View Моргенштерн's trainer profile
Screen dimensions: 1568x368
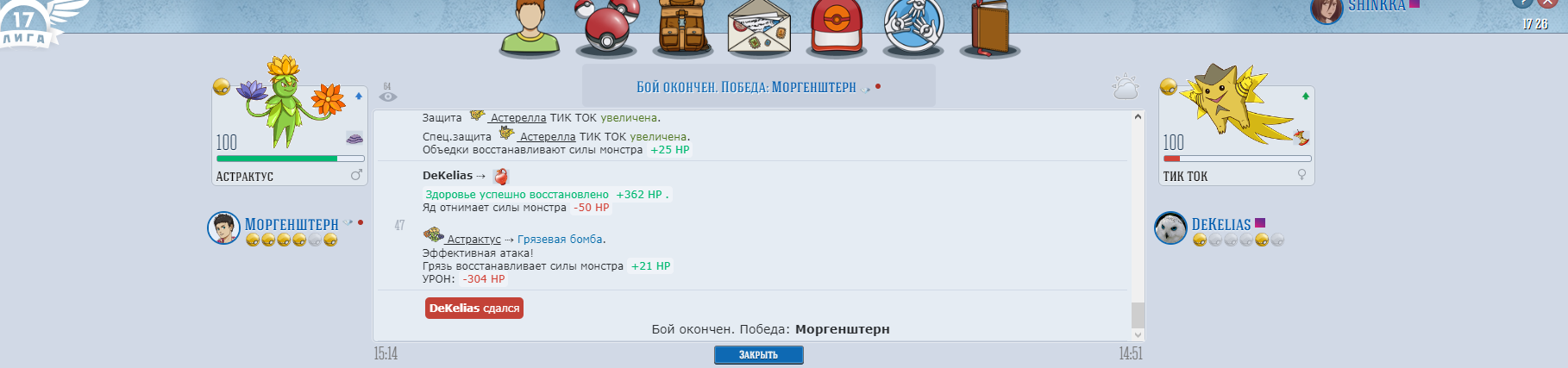(x=291, y=224)
